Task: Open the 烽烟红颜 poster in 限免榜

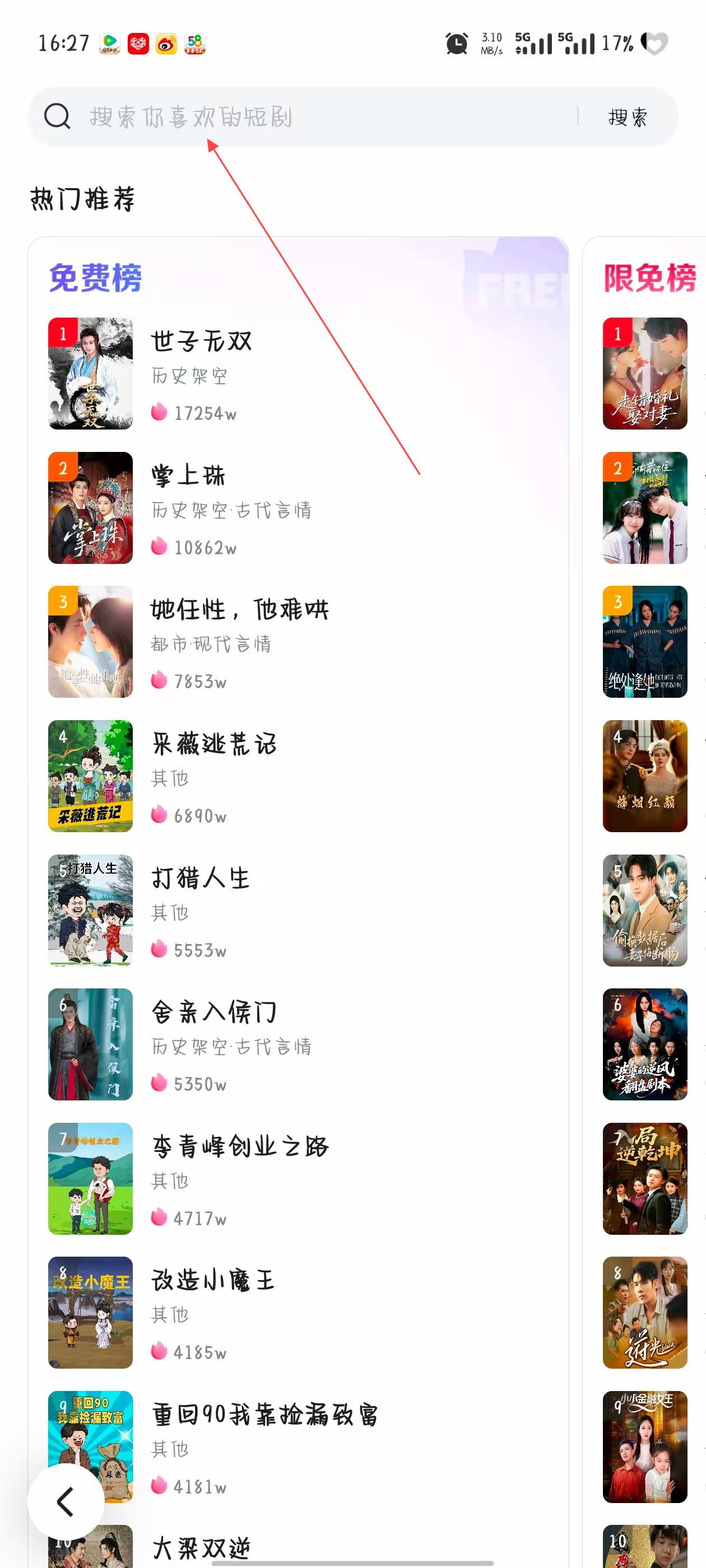Action: [x=644, y=776]
